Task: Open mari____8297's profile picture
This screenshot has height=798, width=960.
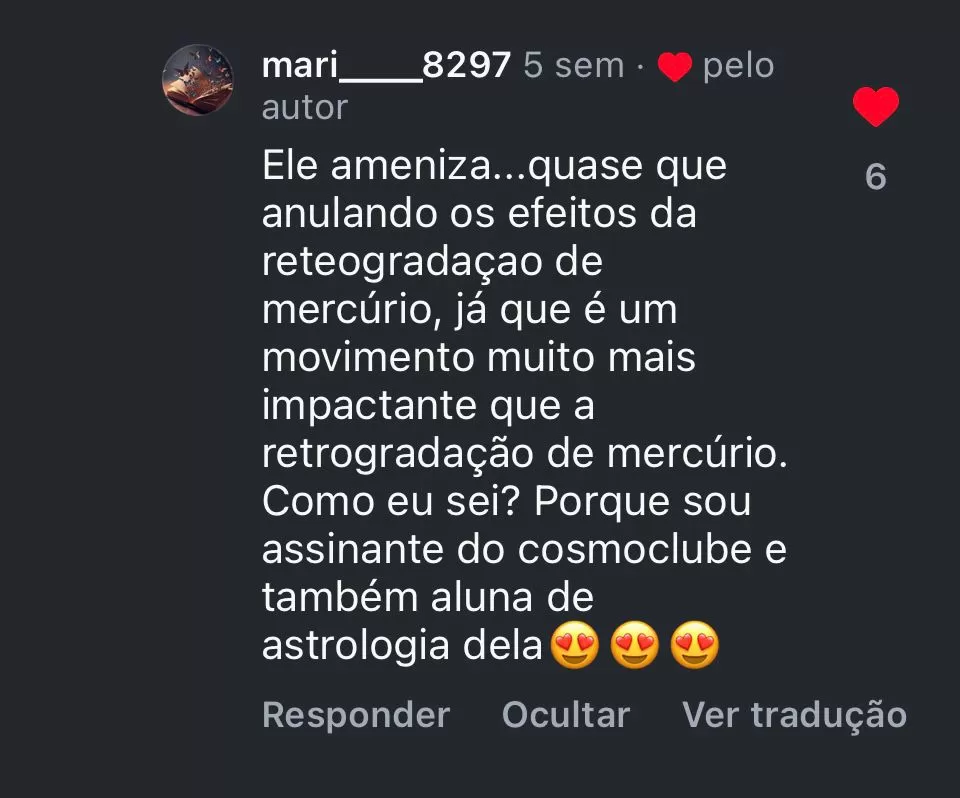Action: coord(198,80)
